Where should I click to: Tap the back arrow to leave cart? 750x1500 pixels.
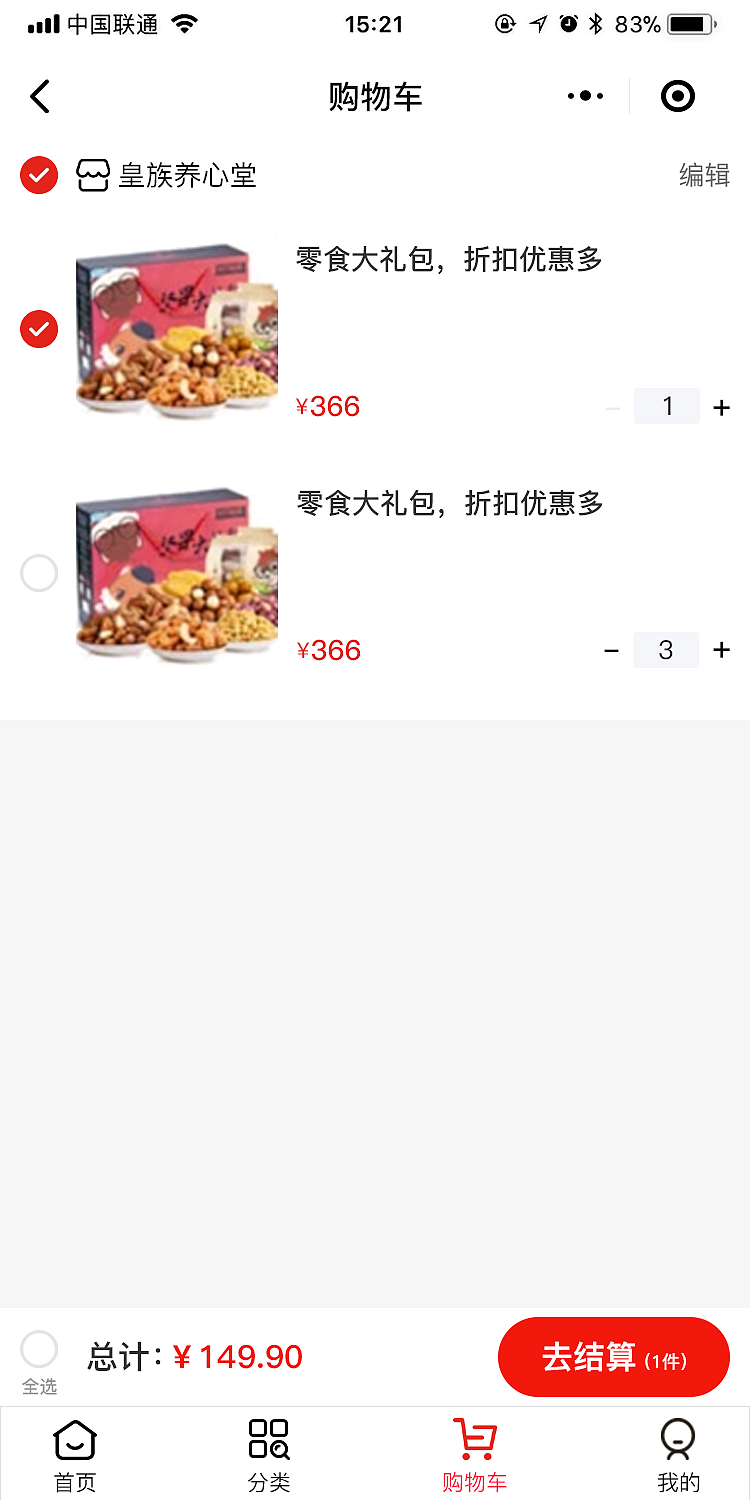(x=40, y=96)
